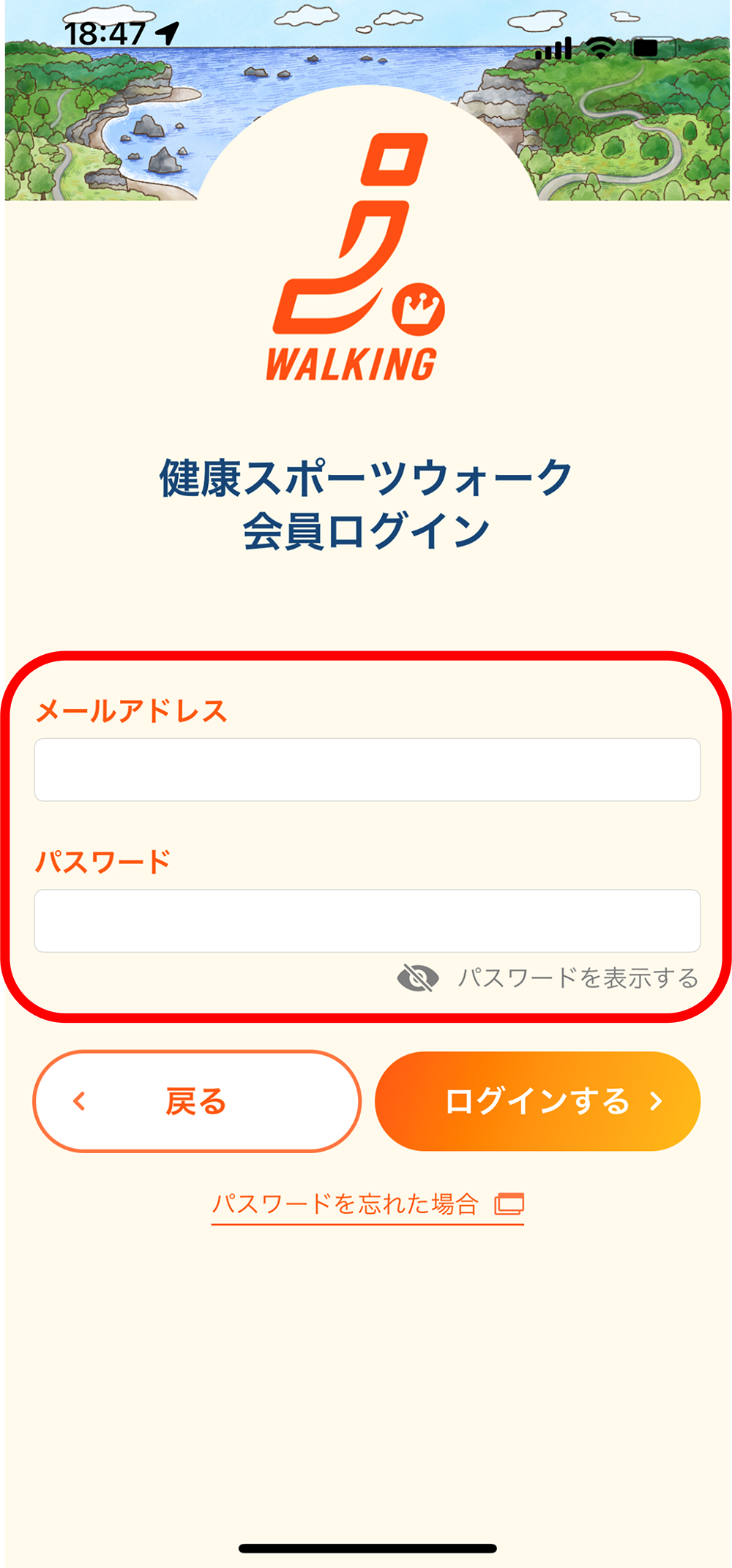Toggle パスワードを表示する visibility
This screenshot has height=1568, width=732.
[x=548, y=978]
